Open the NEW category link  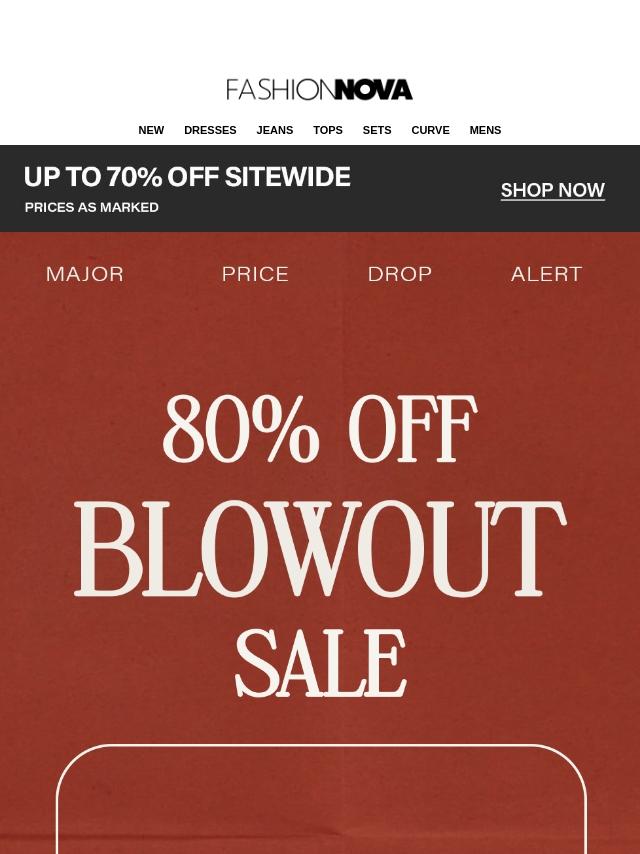coord(151,130)
